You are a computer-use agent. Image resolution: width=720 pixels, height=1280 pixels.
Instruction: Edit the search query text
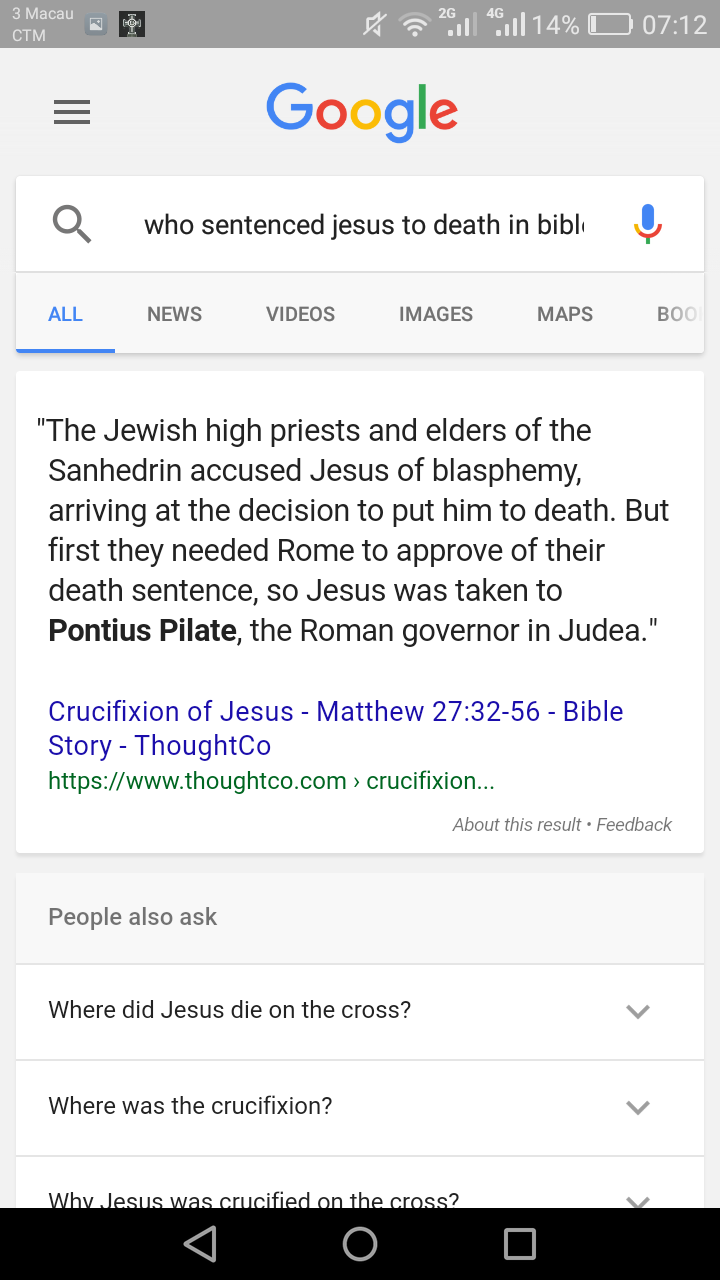tap(364, 225)
